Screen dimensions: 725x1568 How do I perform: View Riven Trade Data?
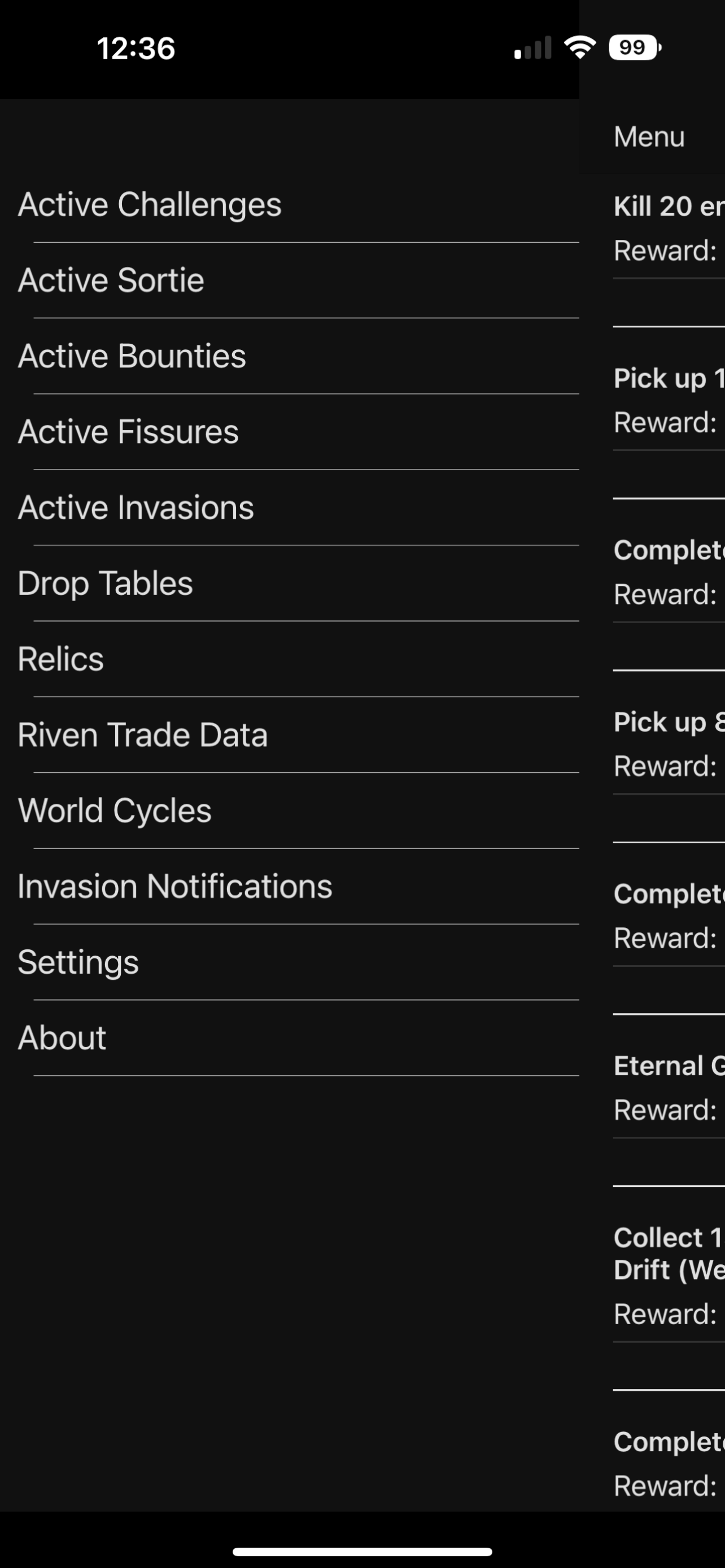coord(142,734)
